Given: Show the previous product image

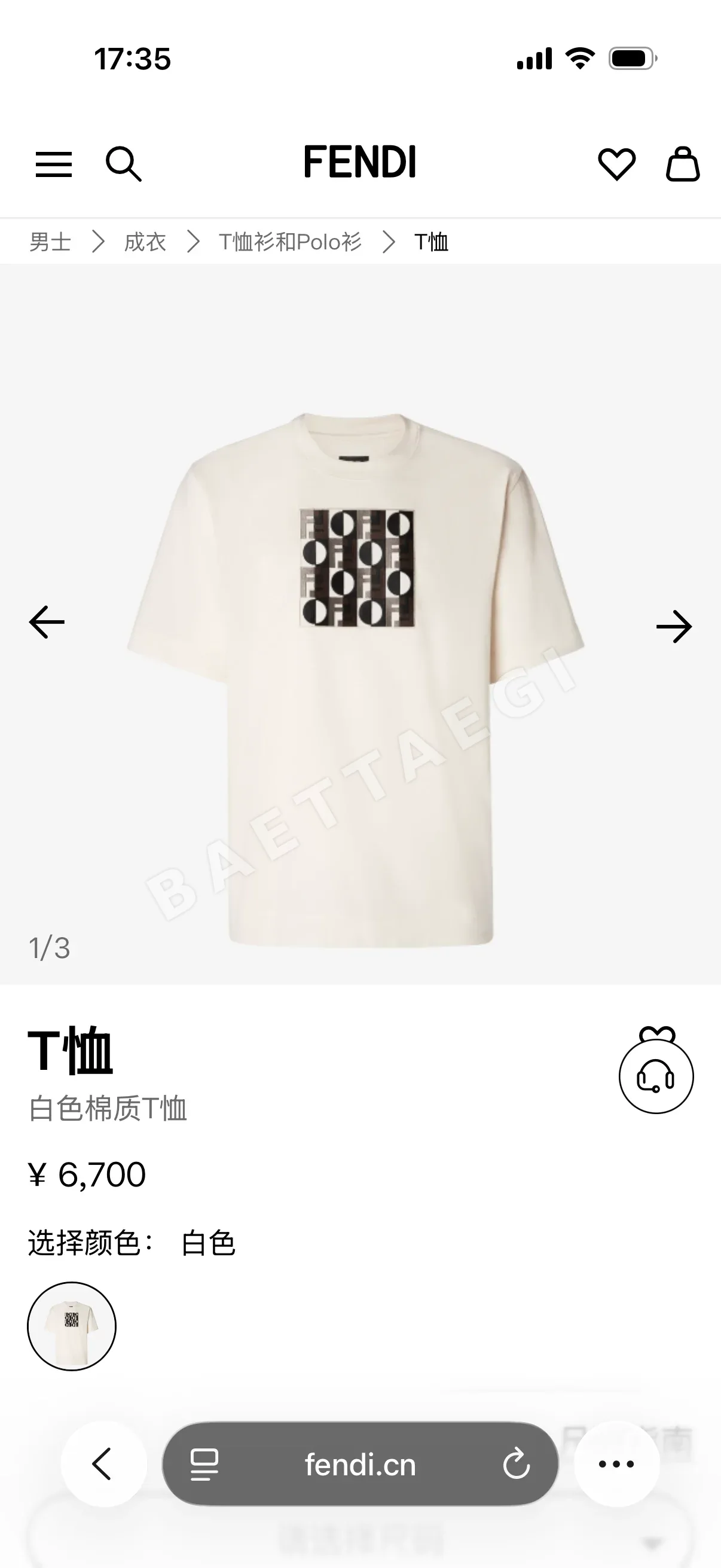Looking at the screenshot, I should pos(47,622).
